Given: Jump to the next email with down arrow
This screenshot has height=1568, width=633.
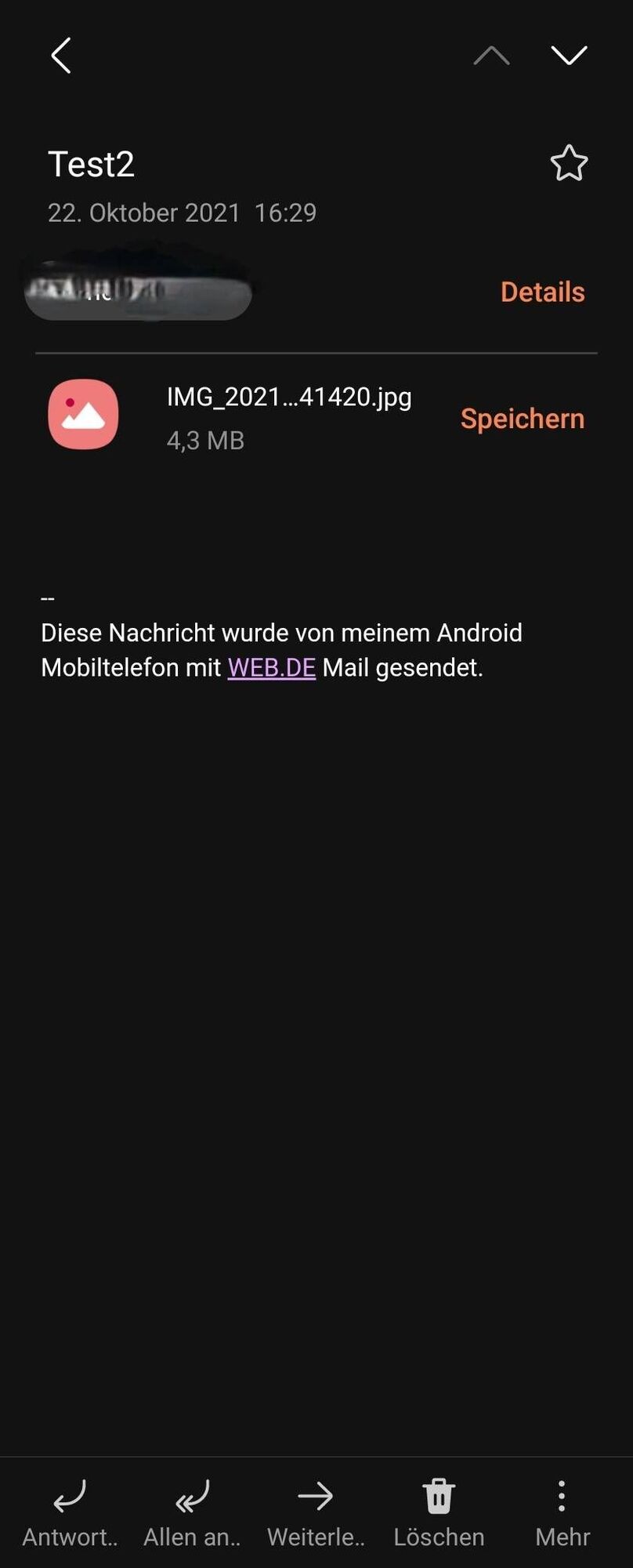Looking at the screenshot, I should [569, 55].
